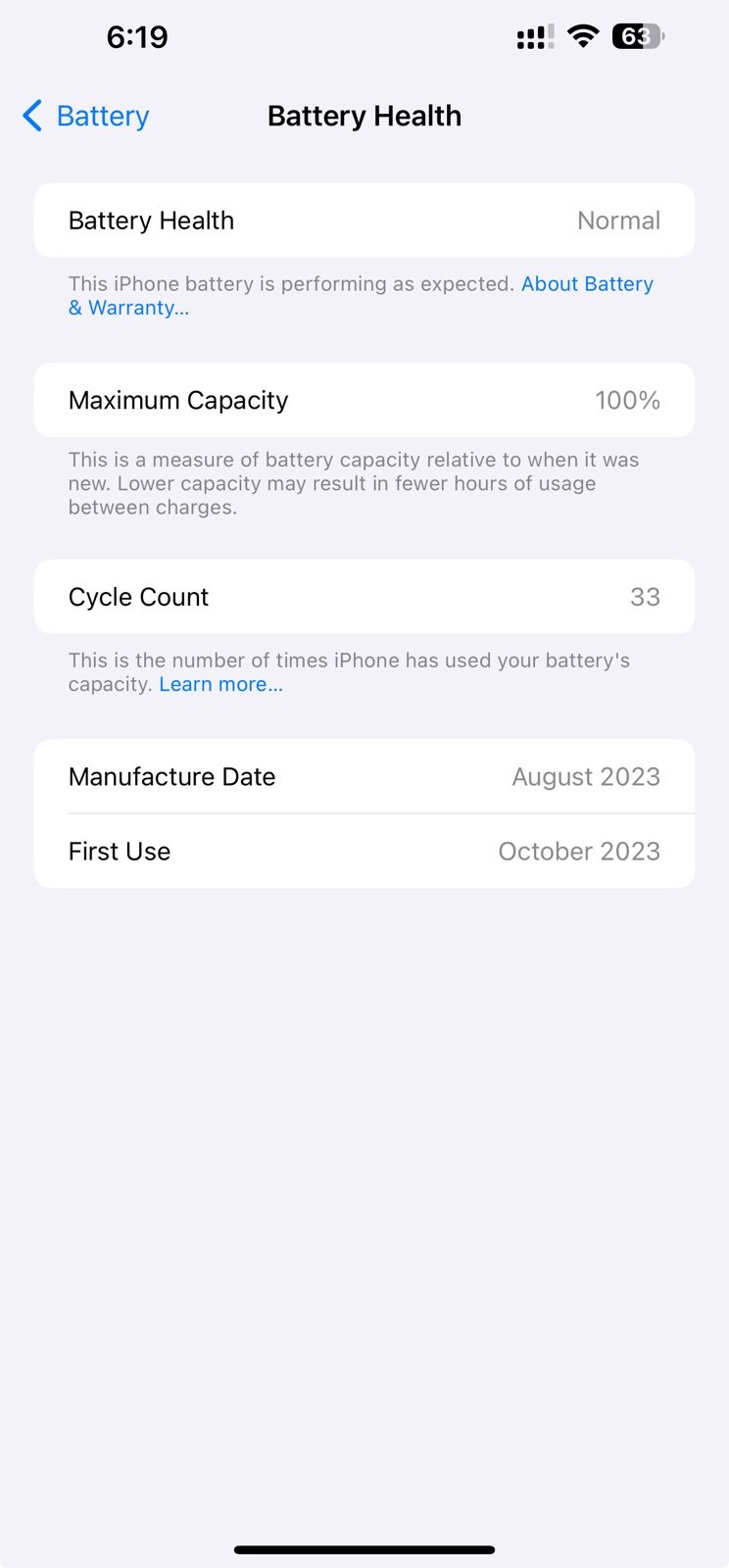The width and height of the screenshot is (729, 1568).
Task: Tap the Battery Health page title
Action: [x=364, y=116]
